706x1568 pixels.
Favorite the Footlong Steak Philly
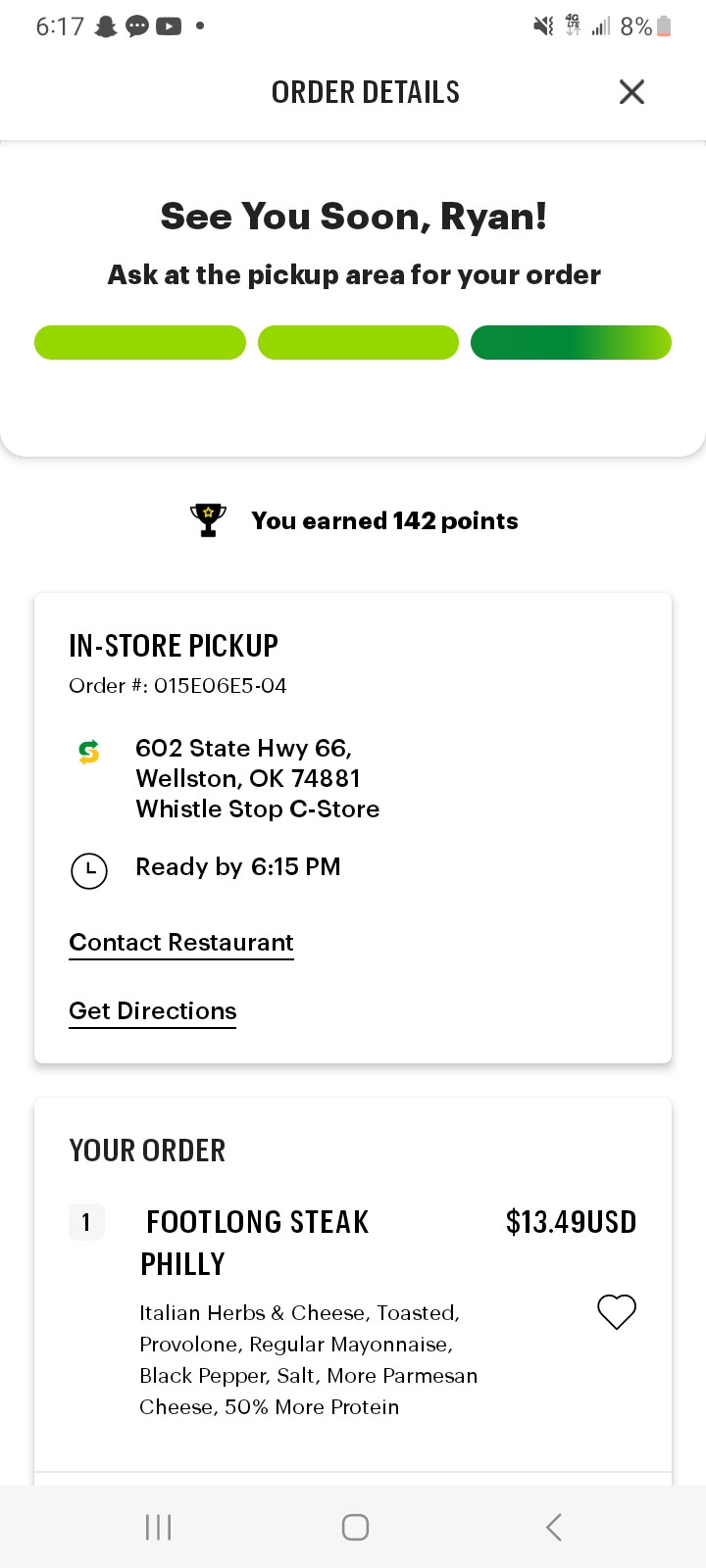click(x=617, y=1311)
